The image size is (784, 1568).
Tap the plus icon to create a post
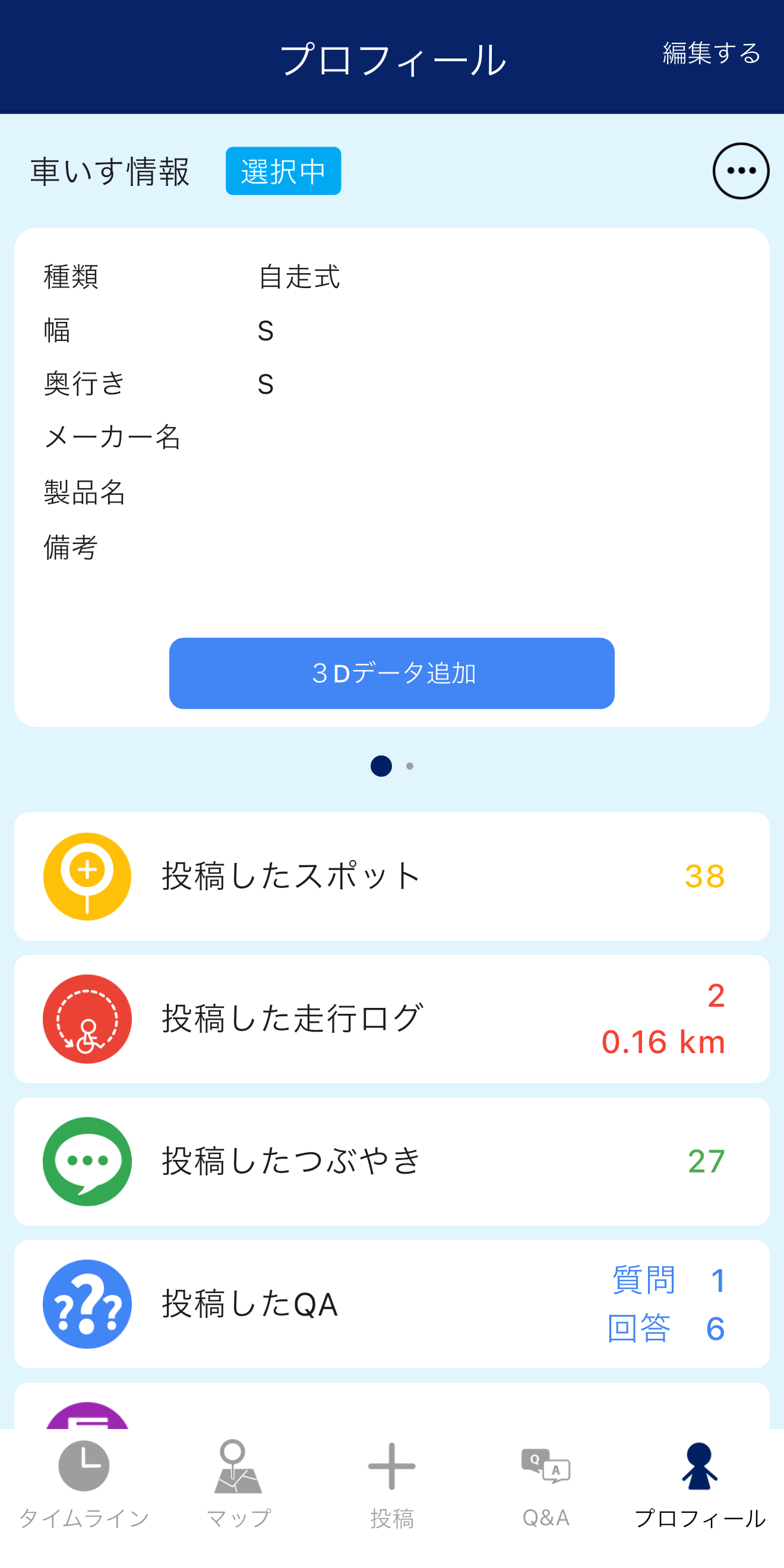pos(392,1467)
